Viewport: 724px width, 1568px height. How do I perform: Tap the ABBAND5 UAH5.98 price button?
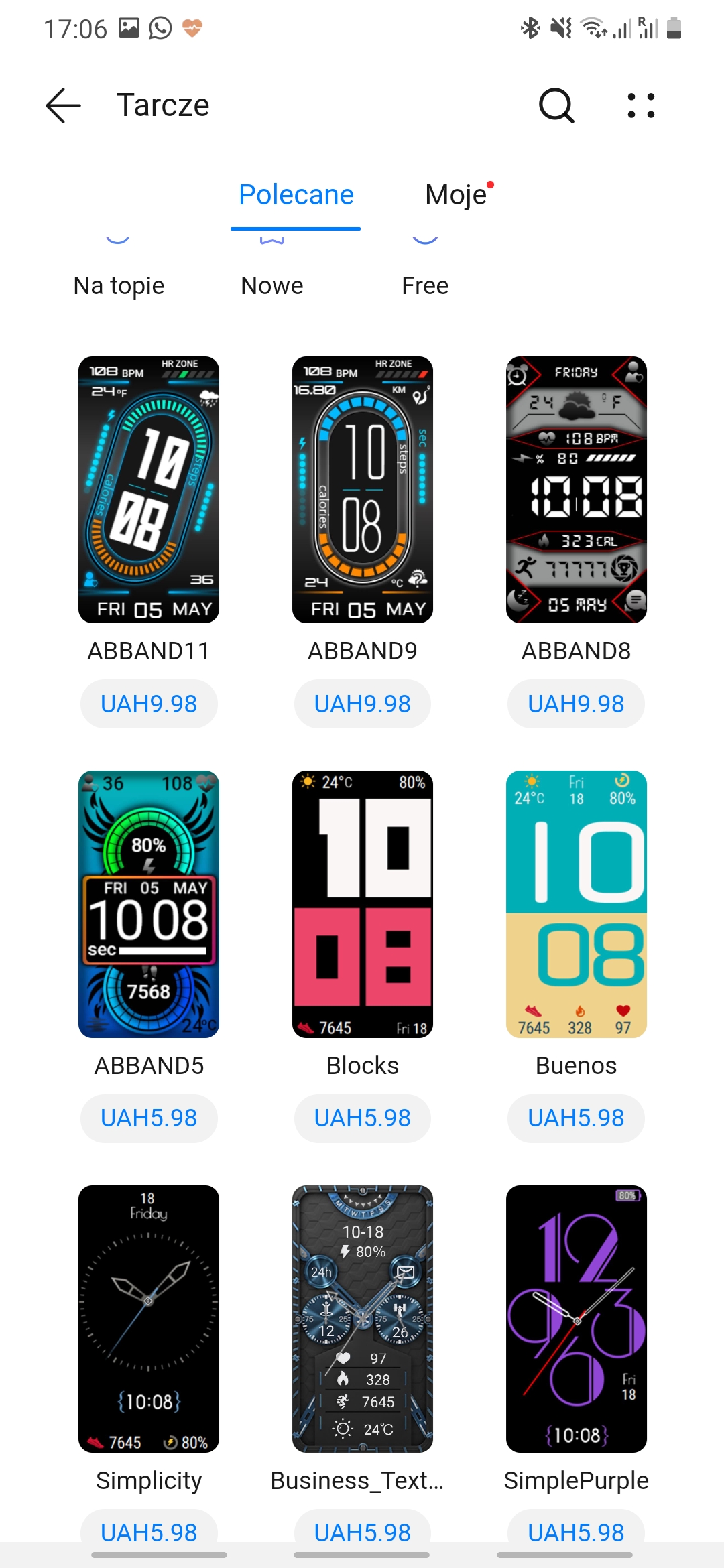[149, 1118]
